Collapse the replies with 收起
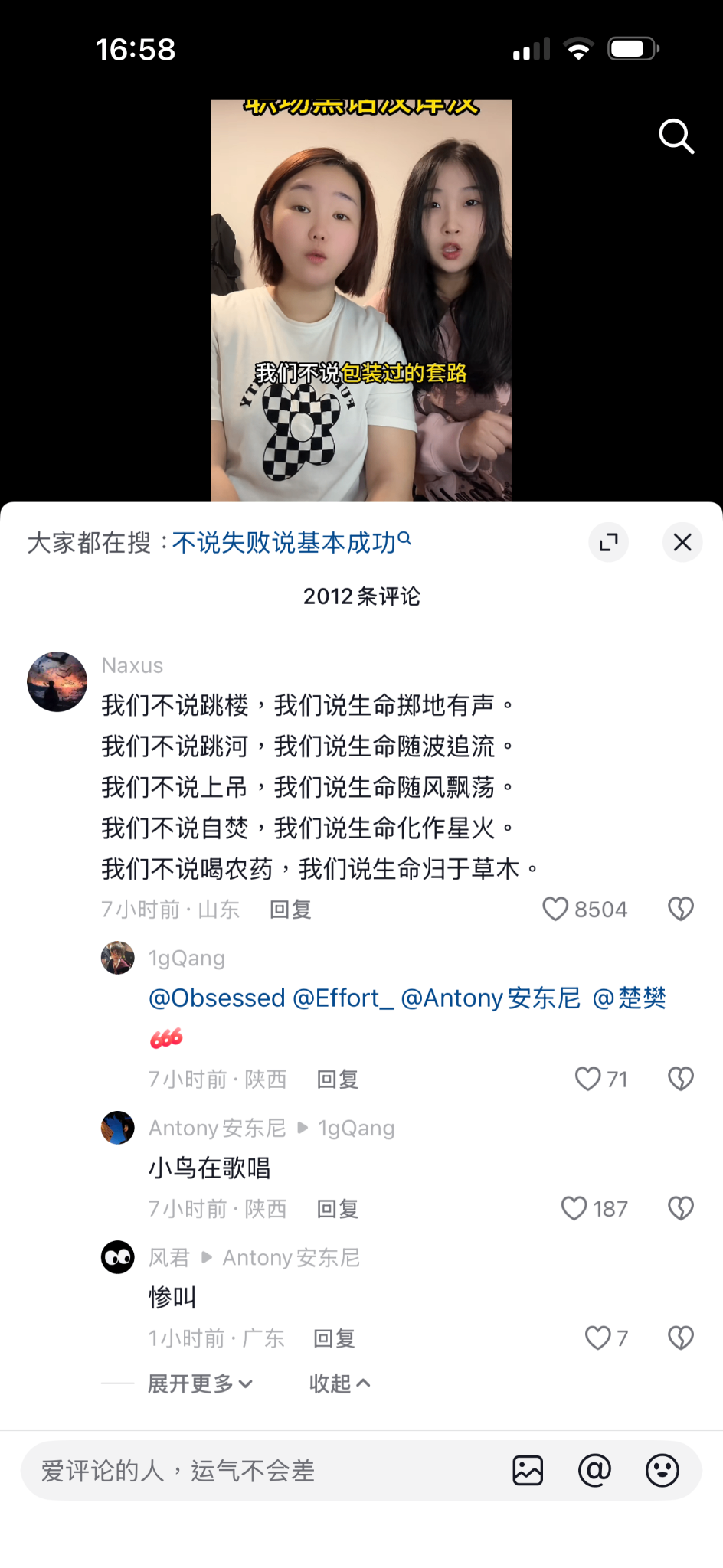 coord(339,1383)
